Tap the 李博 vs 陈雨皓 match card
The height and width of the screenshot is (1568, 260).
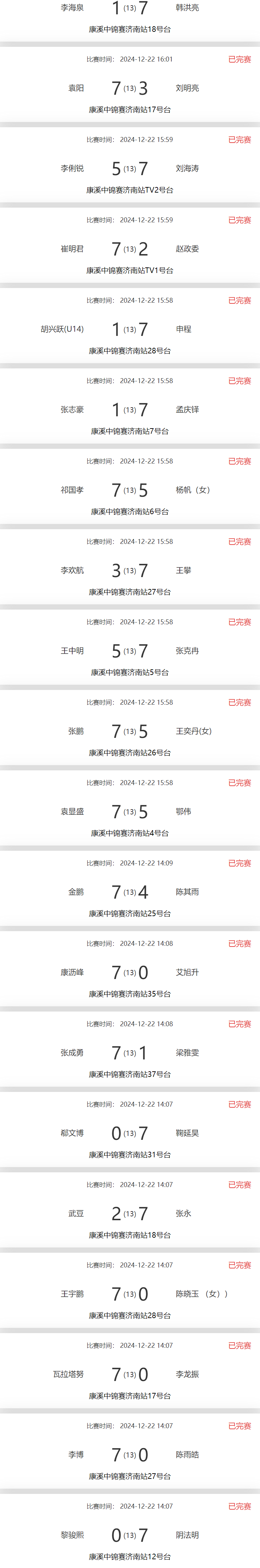[129, 1454]
